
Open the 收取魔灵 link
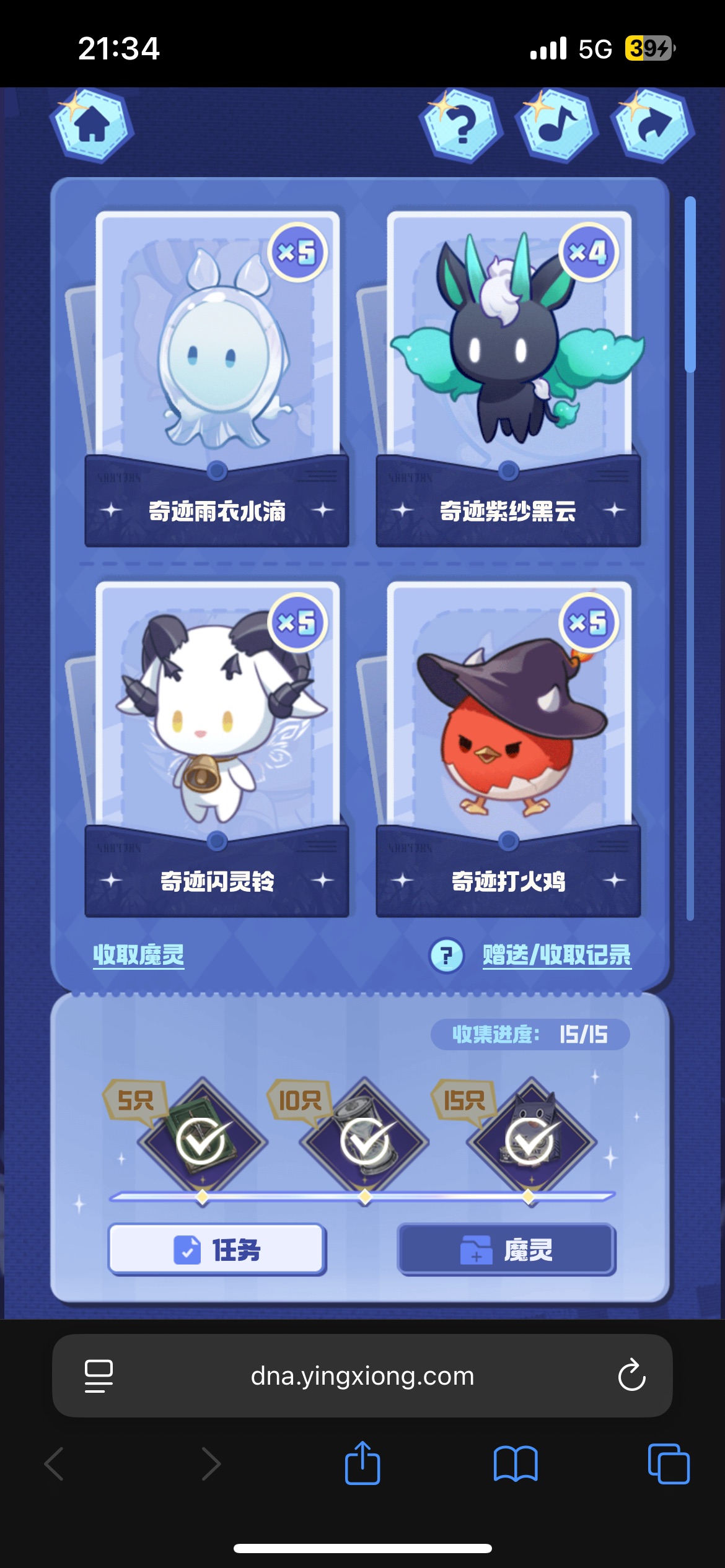tap(139, 955)
